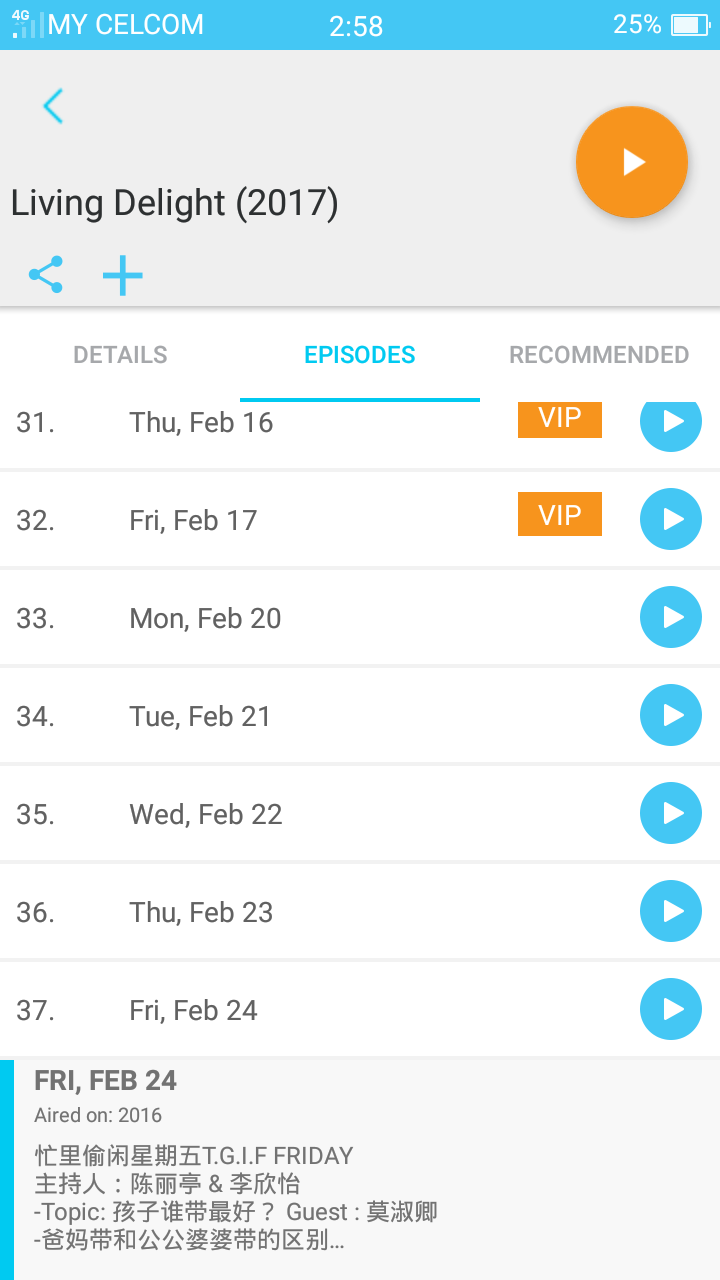
Task: Play episode 31 from Thu, Feb 16
Action: [x=670, y=424]
